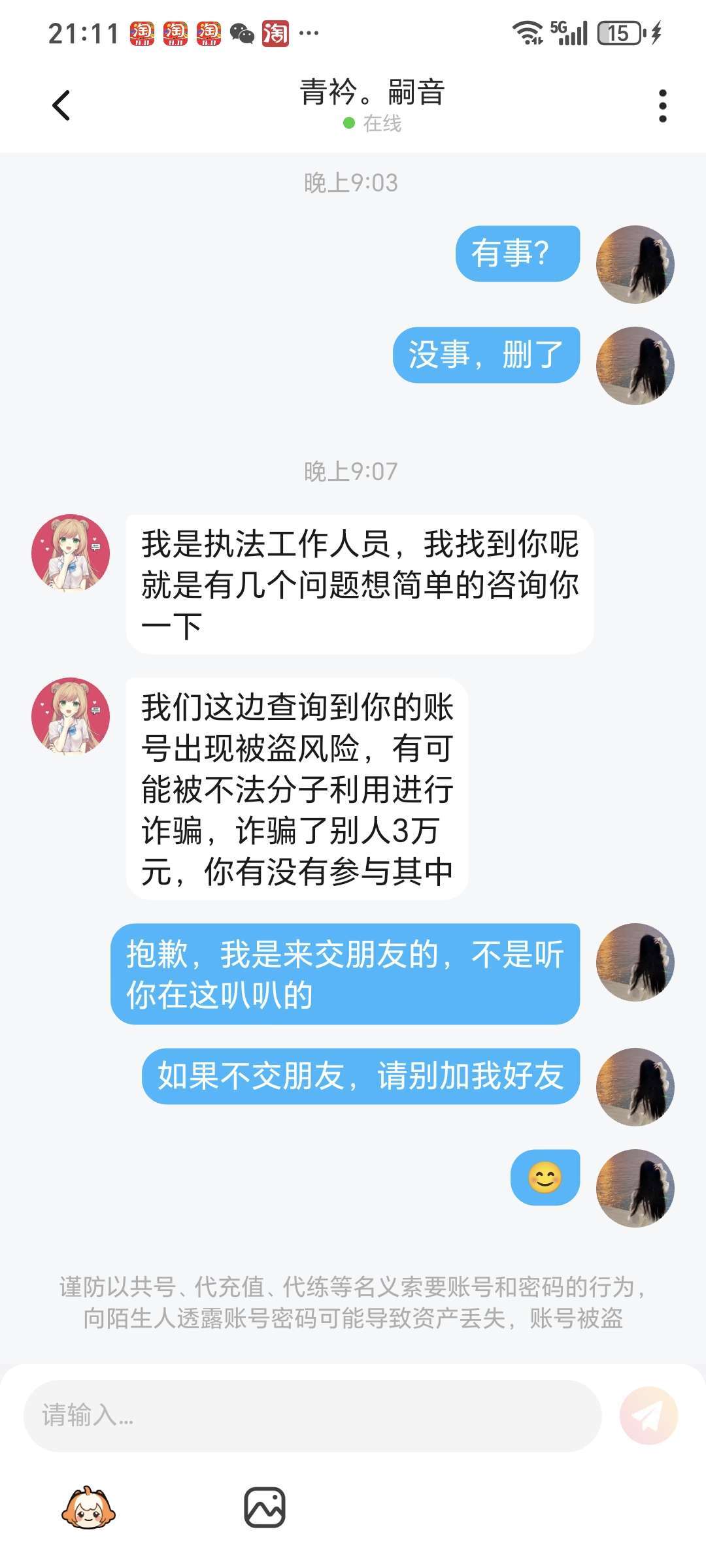Screen dimensions: 706x1568
Task: Open the anime girl avatar profile
Action: tap(71, 553)
